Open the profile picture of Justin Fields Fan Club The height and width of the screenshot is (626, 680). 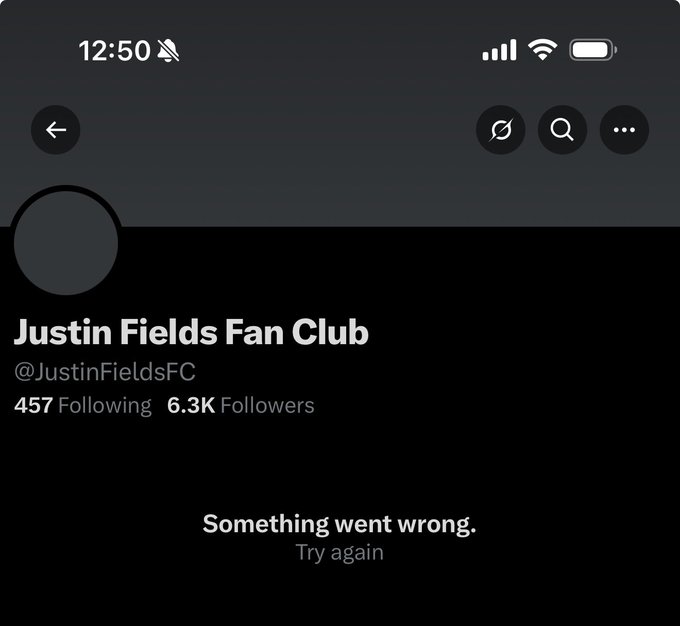pyautogui.click(x=66, y=244)
